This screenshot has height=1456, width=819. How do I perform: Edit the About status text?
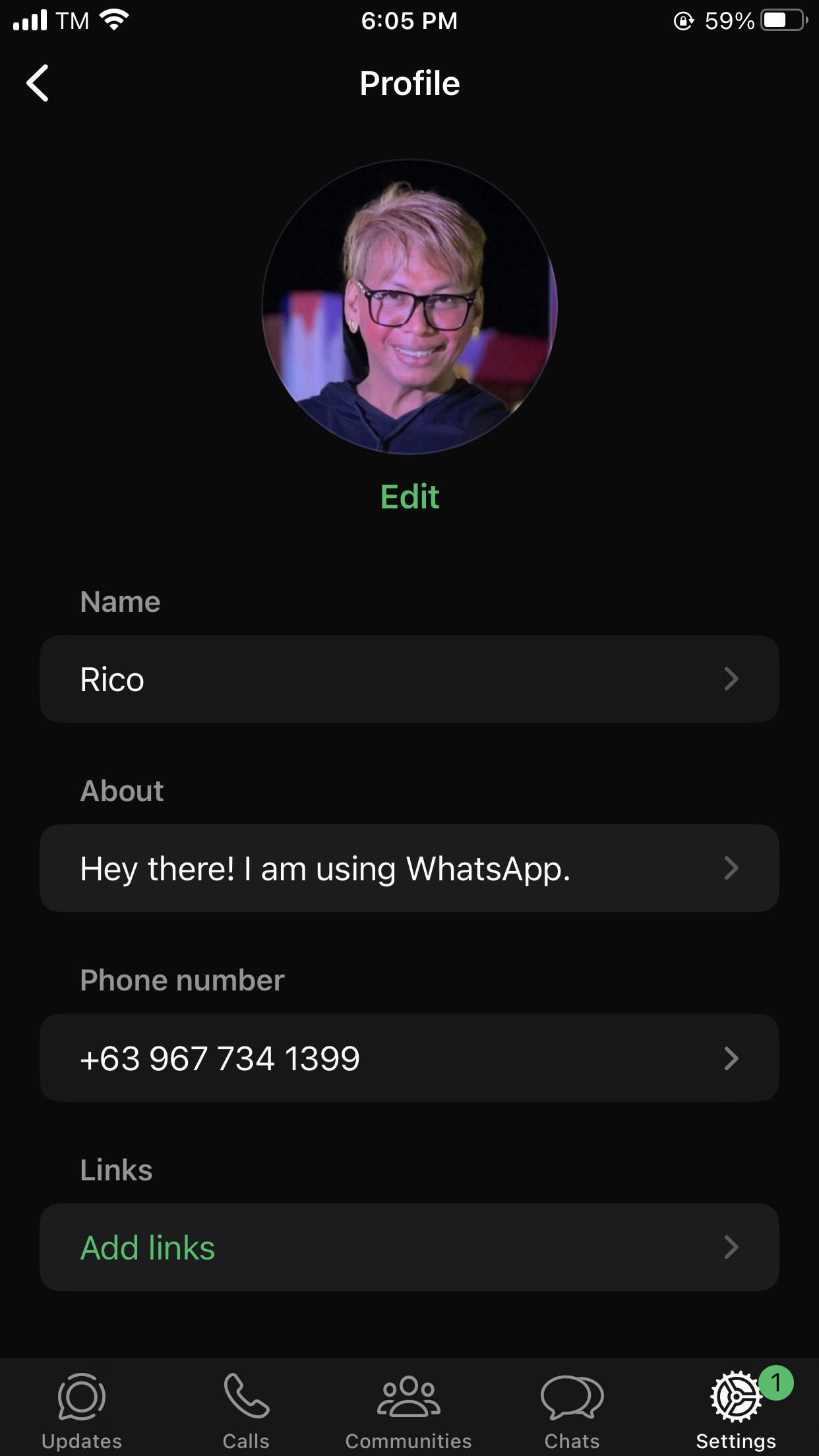pos(409,868)
